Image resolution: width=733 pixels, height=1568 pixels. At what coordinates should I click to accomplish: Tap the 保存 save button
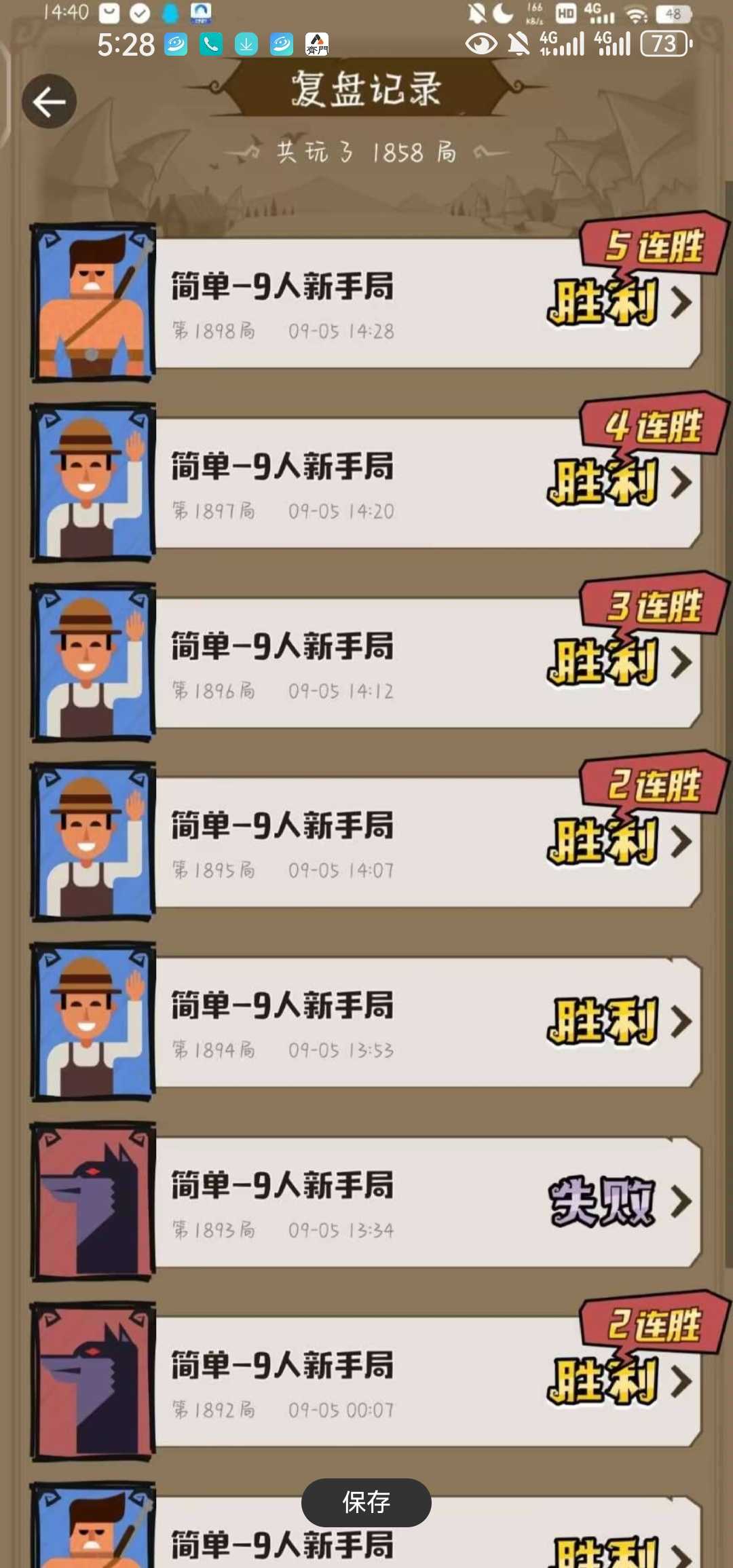point(366,1503)
